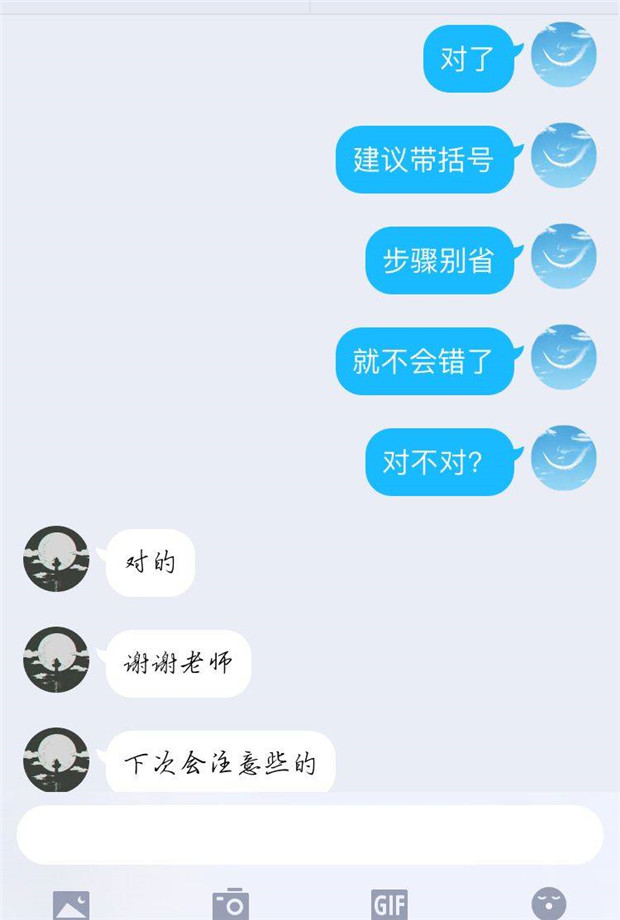620x920 pixels.
Task: Open sender's avatar beside 对了 message
Action: pyautogui.click(x=564, y=55)
